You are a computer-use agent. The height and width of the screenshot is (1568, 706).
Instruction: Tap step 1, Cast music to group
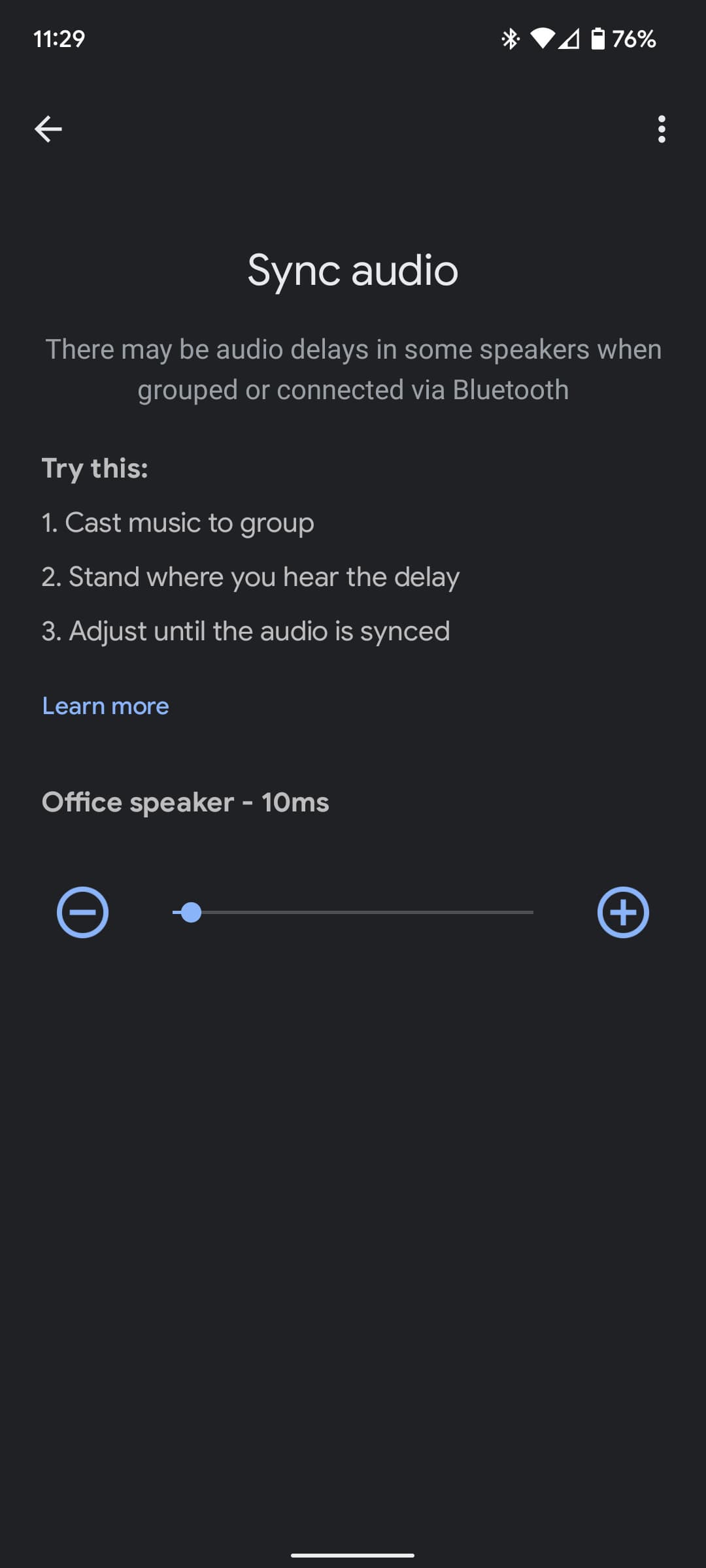[x=177, y=522]
